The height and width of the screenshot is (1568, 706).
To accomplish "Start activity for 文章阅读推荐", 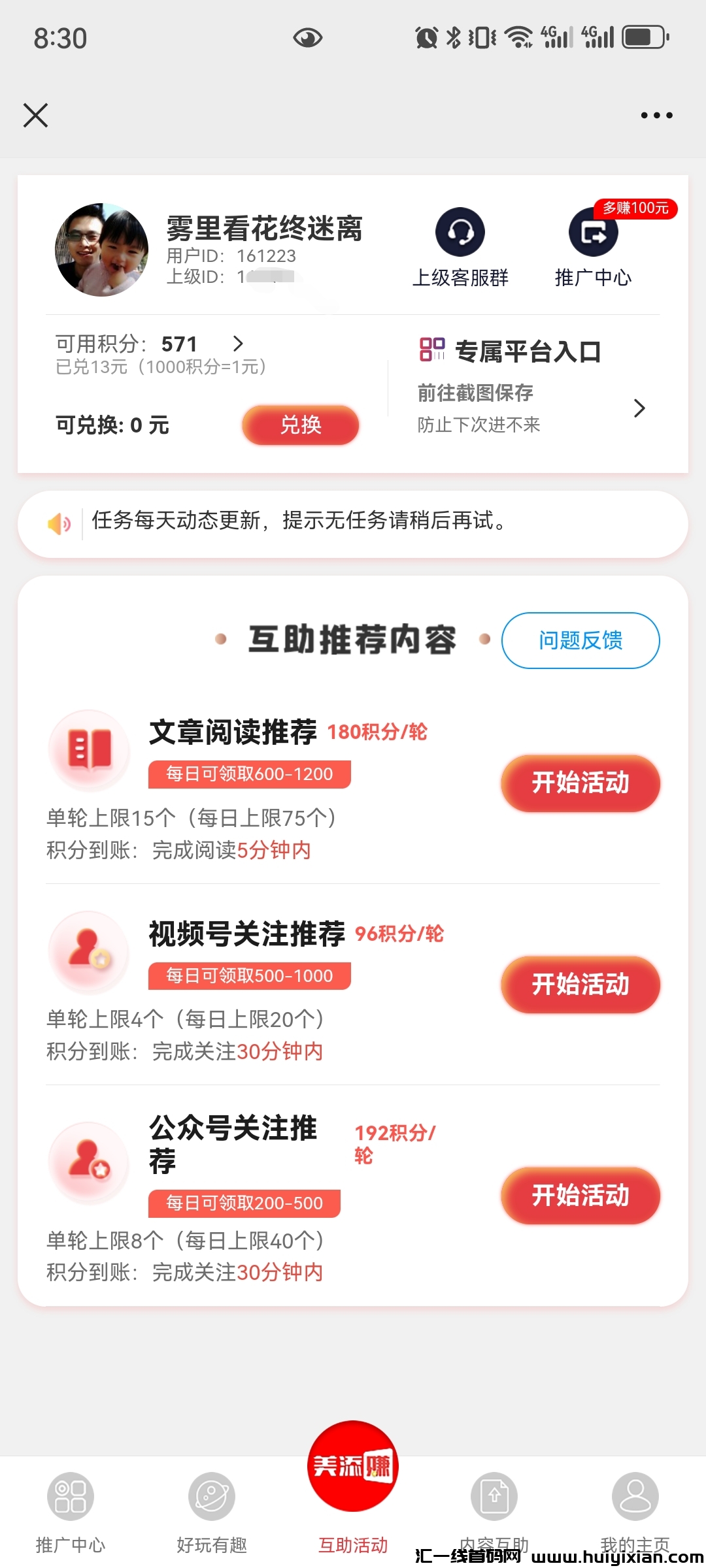I will coord(580,783).
